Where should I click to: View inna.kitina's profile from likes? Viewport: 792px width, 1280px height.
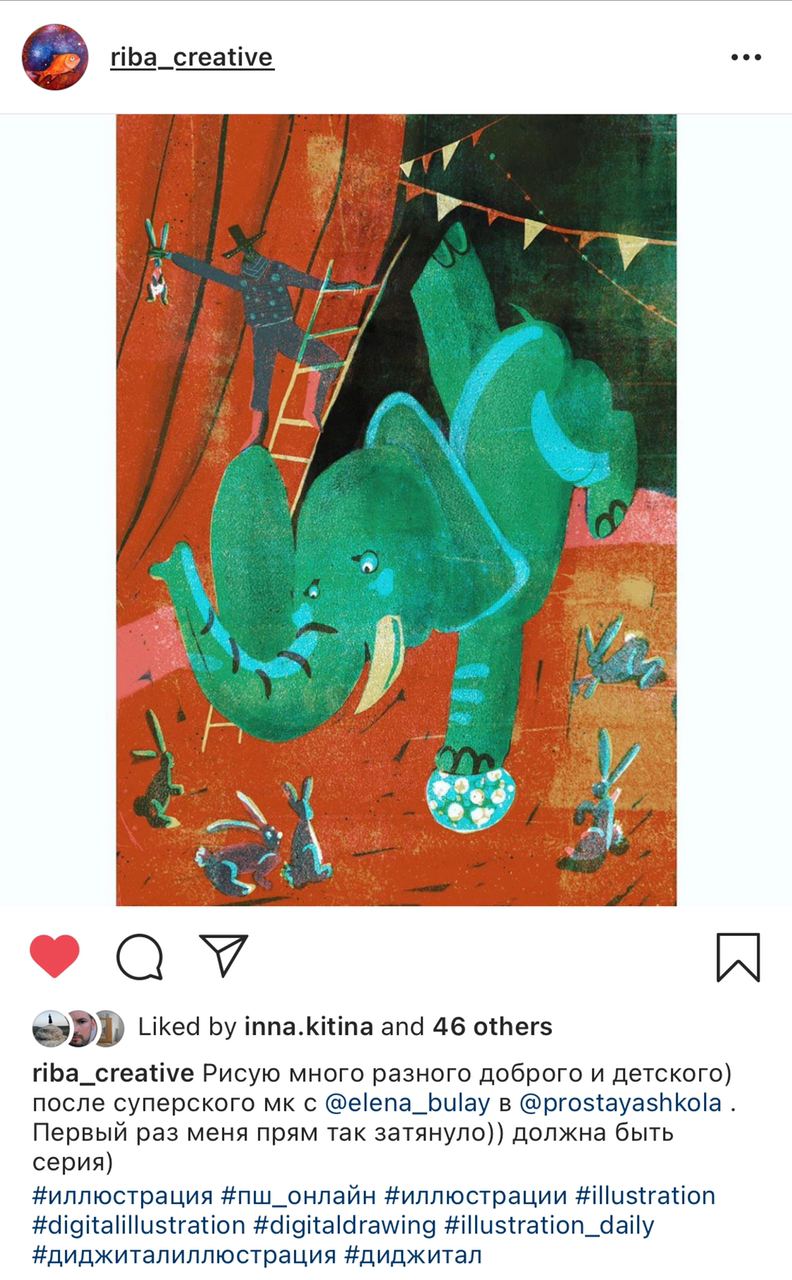(309, 1027)
